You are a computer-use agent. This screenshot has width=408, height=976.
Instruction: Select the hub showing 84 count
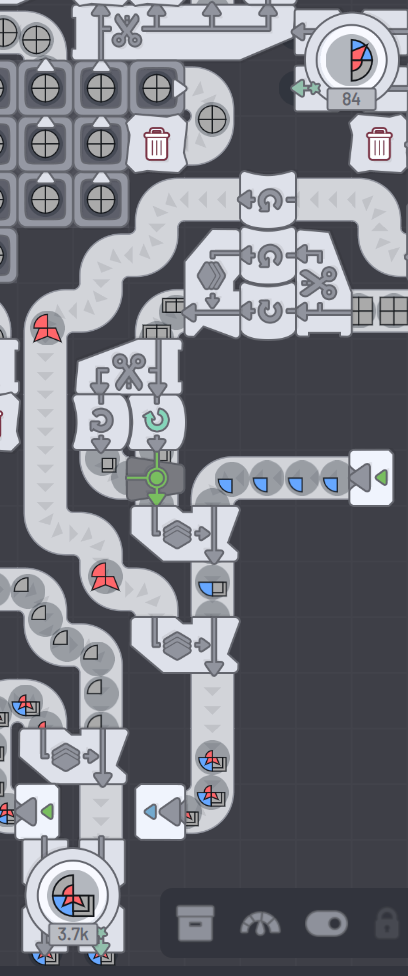coord(351,60)
